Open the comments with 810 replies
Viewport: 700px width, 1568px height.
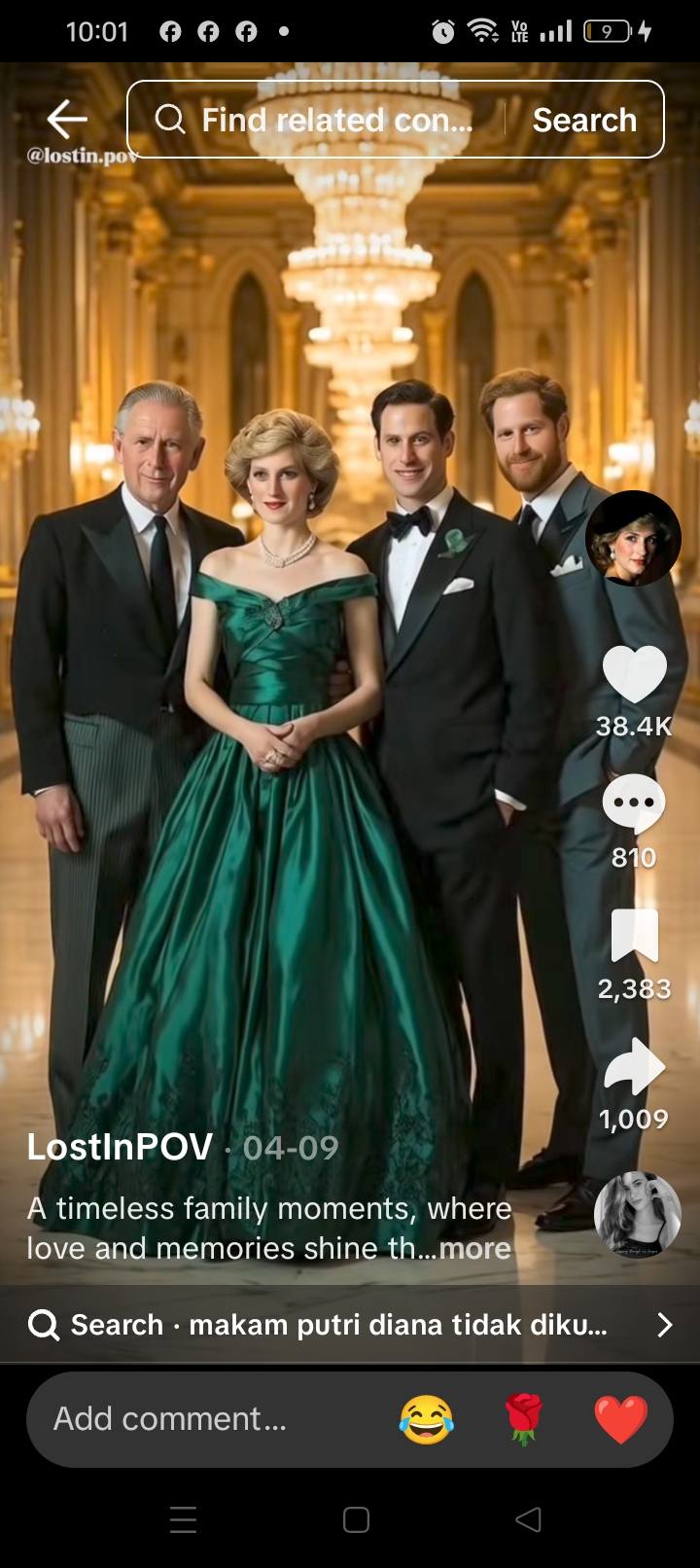(x=634, y=804)
